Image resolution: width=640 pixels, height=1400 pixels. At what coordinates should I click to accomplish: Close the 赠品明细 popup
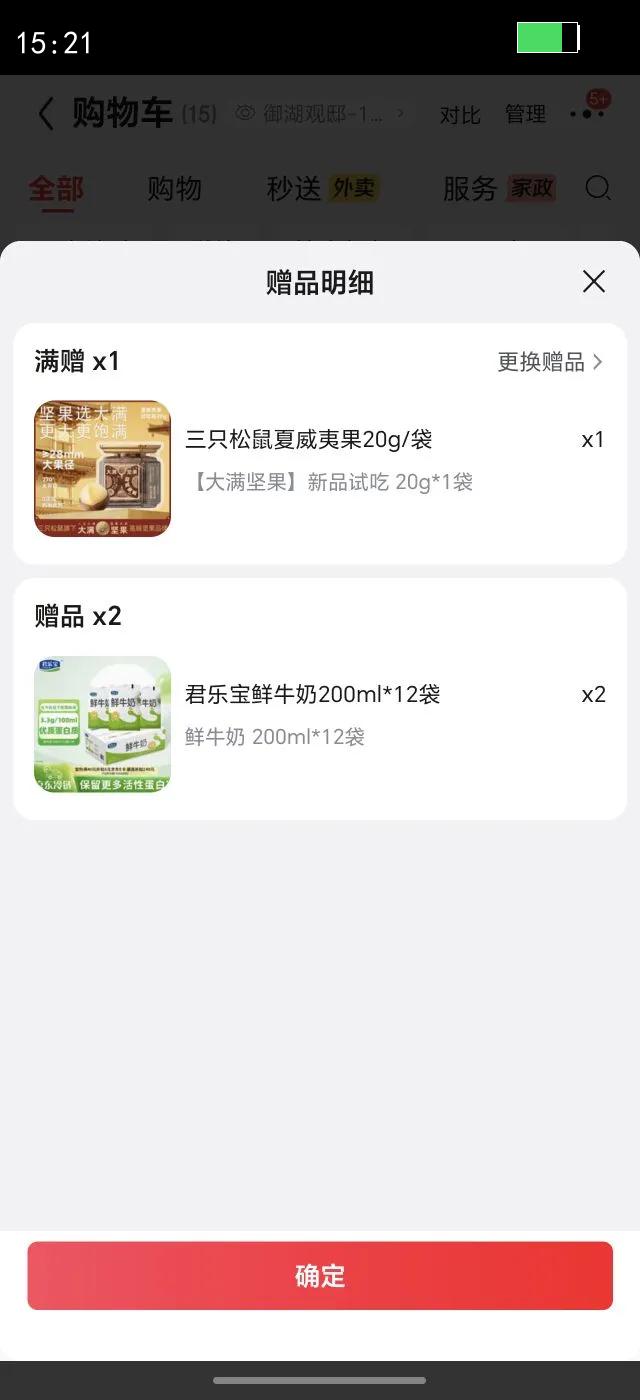594,282
